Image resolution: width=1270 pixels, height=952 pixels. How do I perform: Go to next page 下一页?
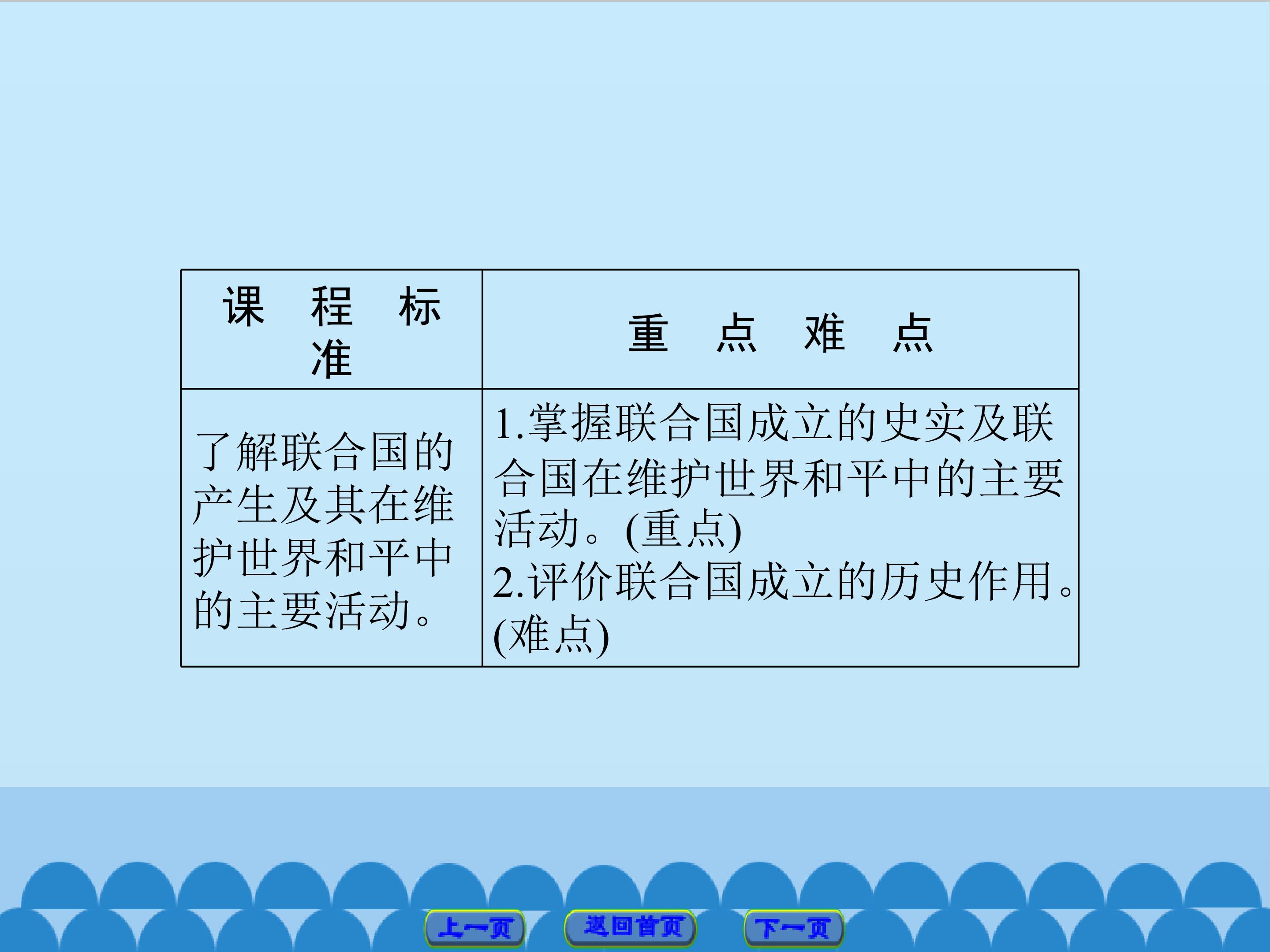[793, 927]
